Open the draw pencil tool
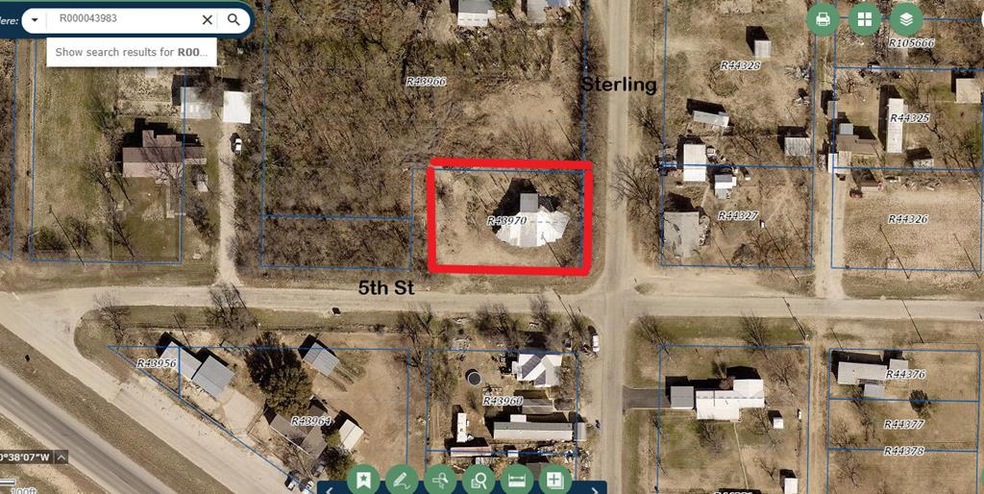The height and width of the screenshot is (494, 984). (401, 480)
